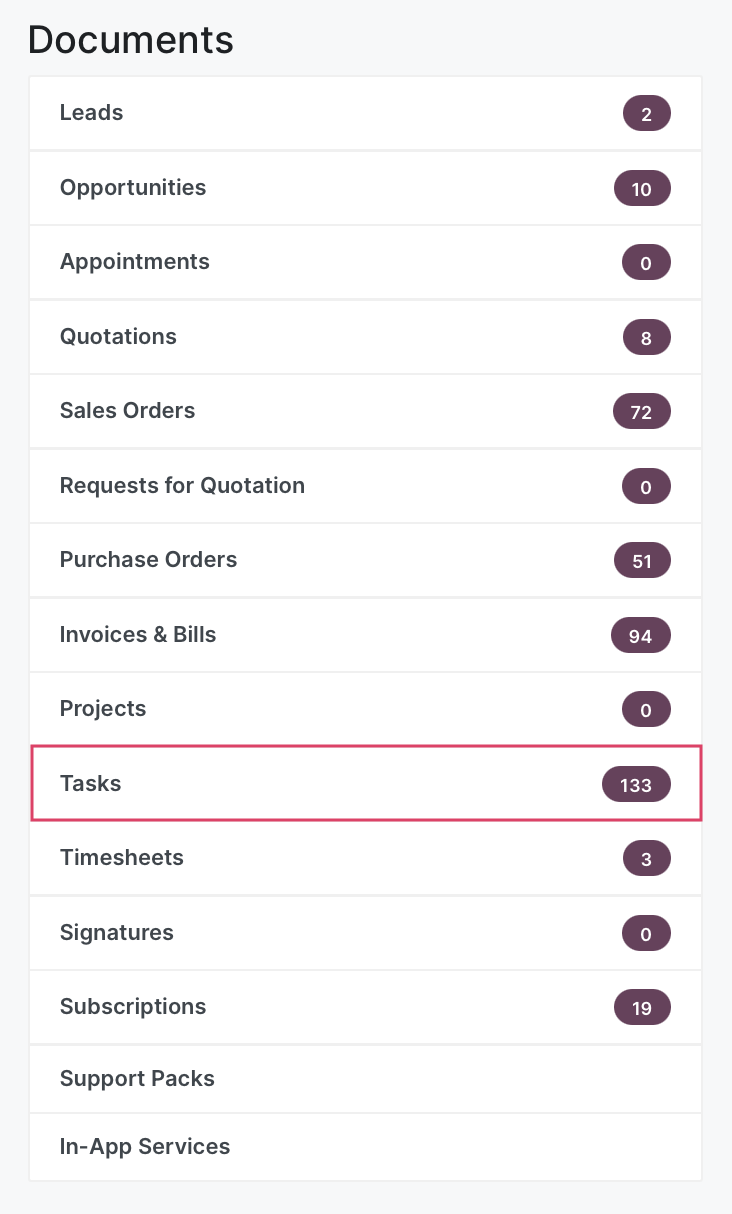
Task: Open Sales Orders
Action: (366, 411)
